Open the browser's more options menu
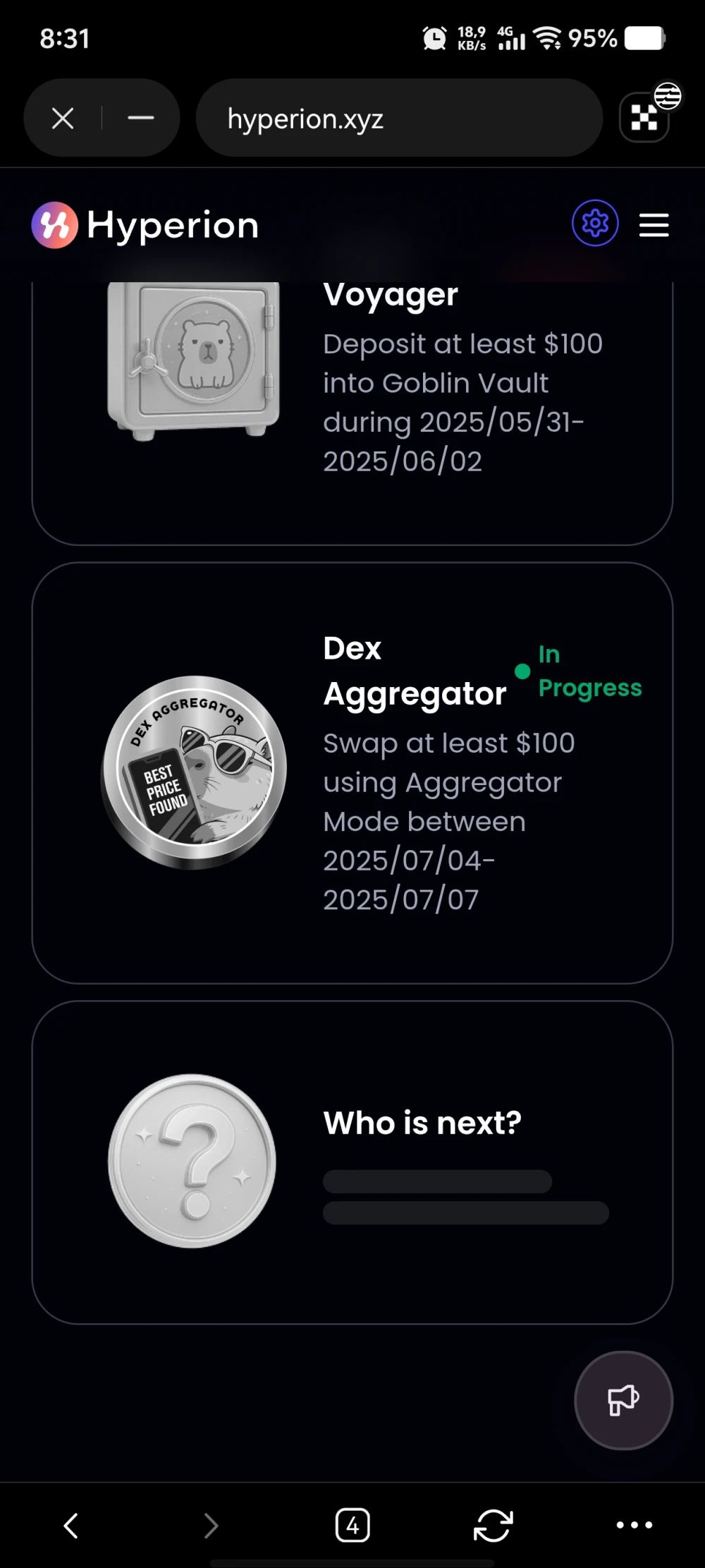The height and width of the screenshot is (1568, 705). click(634, 1525)
